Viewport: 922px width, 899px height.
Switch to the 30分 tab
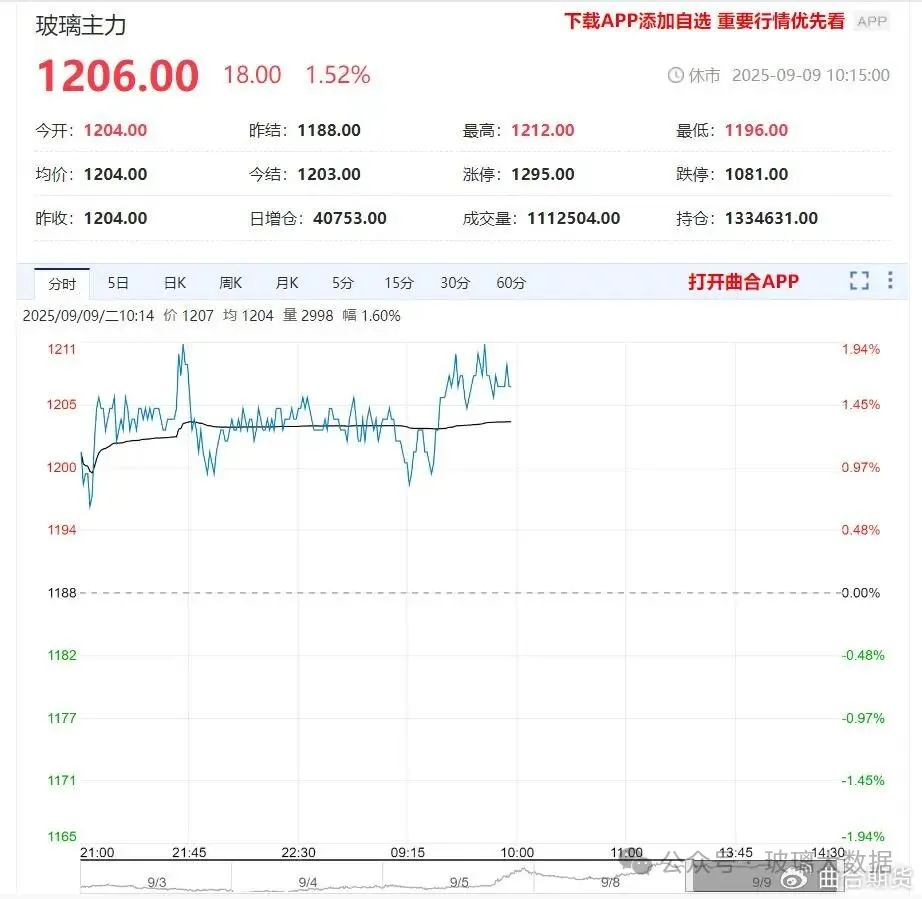pos(455,283)
